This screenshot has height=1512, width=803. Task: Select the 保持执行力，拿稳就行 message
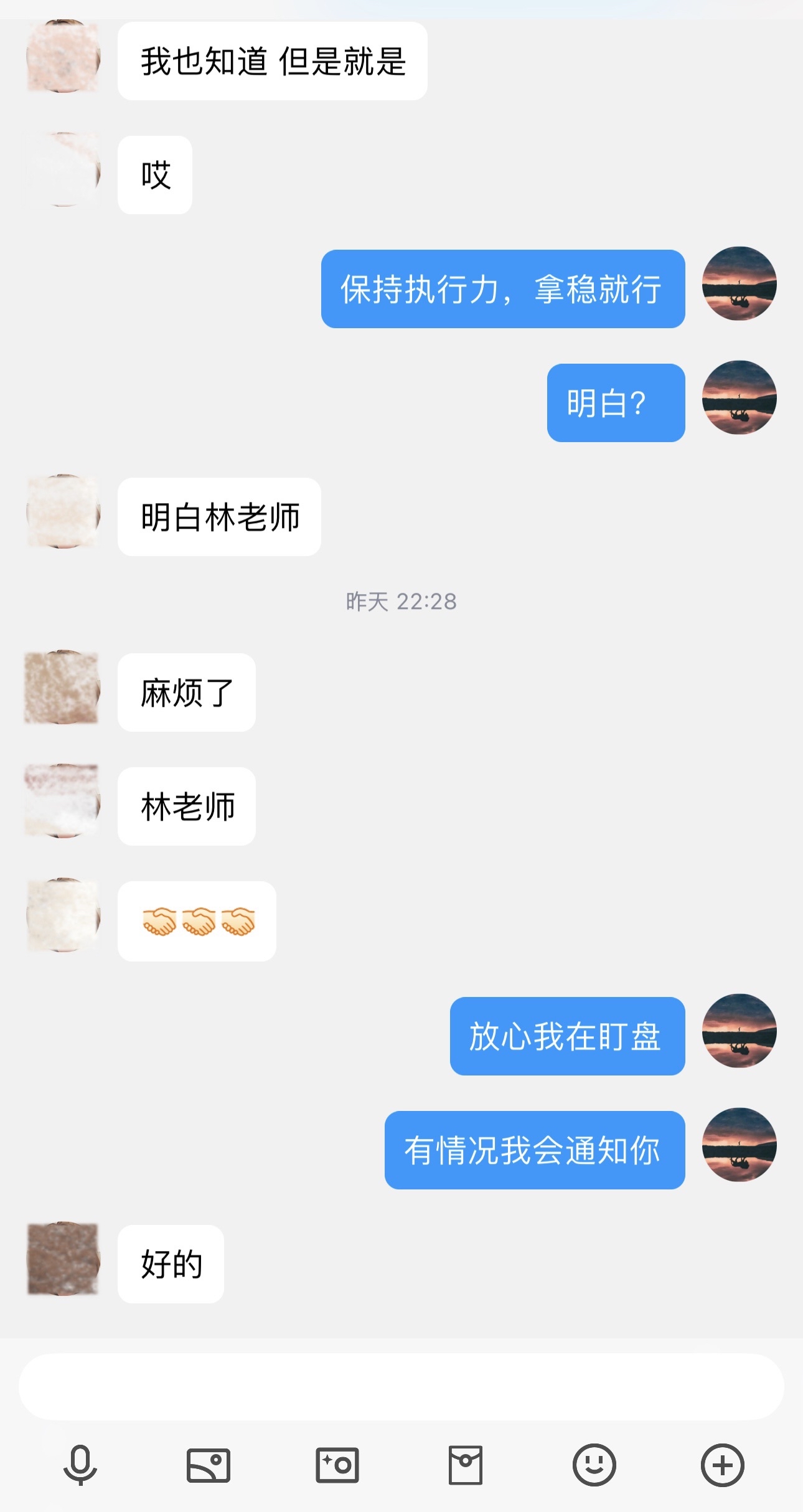501,290
